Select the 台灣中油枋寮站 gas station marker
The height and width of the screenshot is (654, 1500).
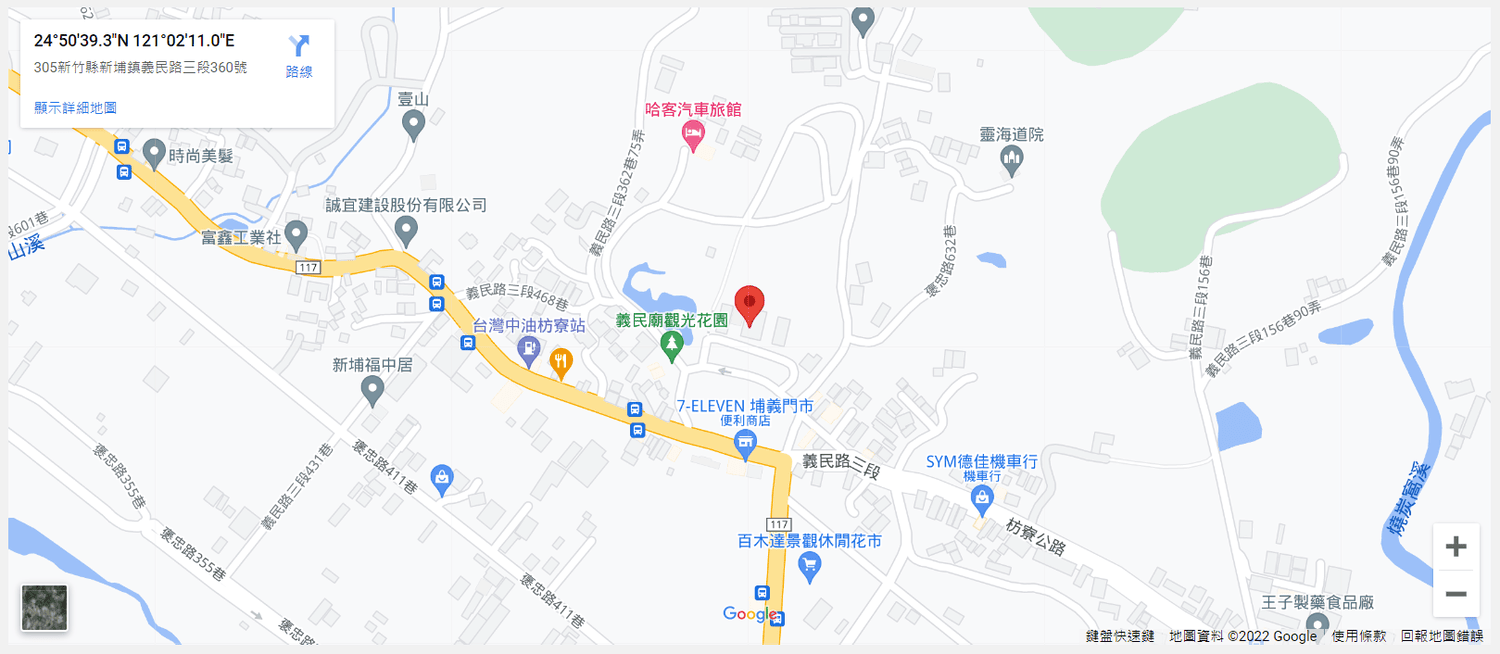point(529,350)
